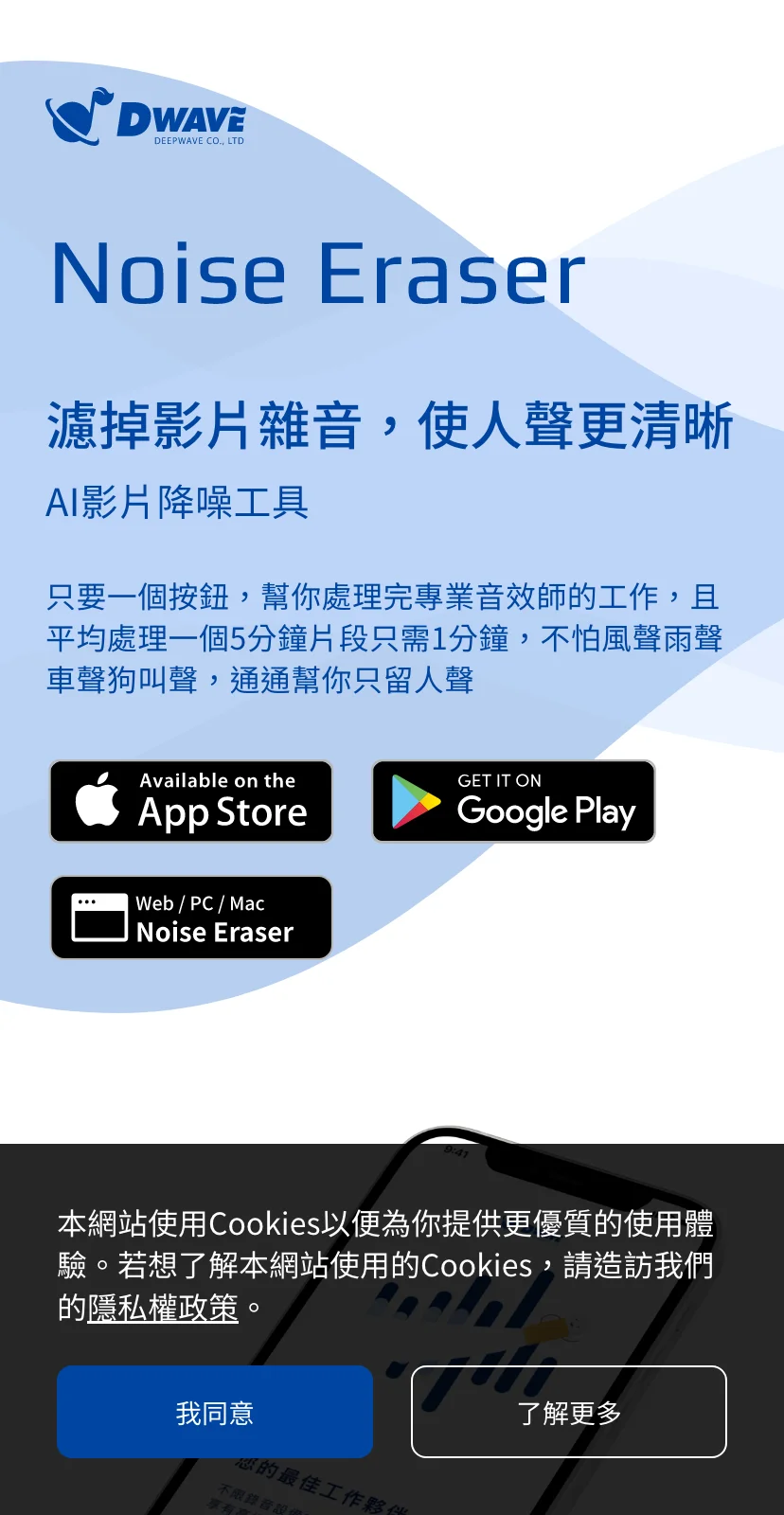Open the 隱私權政策 privacy policy link
The width and height of the screenshot is (784, 1515).
163,1308
